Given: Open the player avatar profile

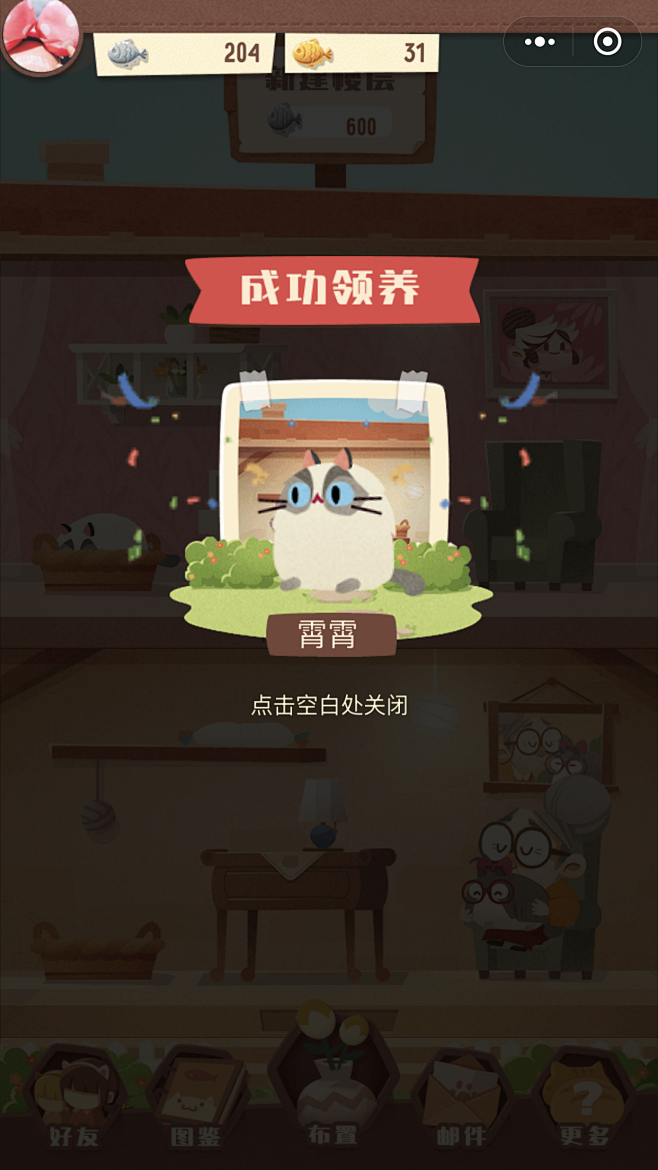Looking at the screenshot, I should 41,35.
